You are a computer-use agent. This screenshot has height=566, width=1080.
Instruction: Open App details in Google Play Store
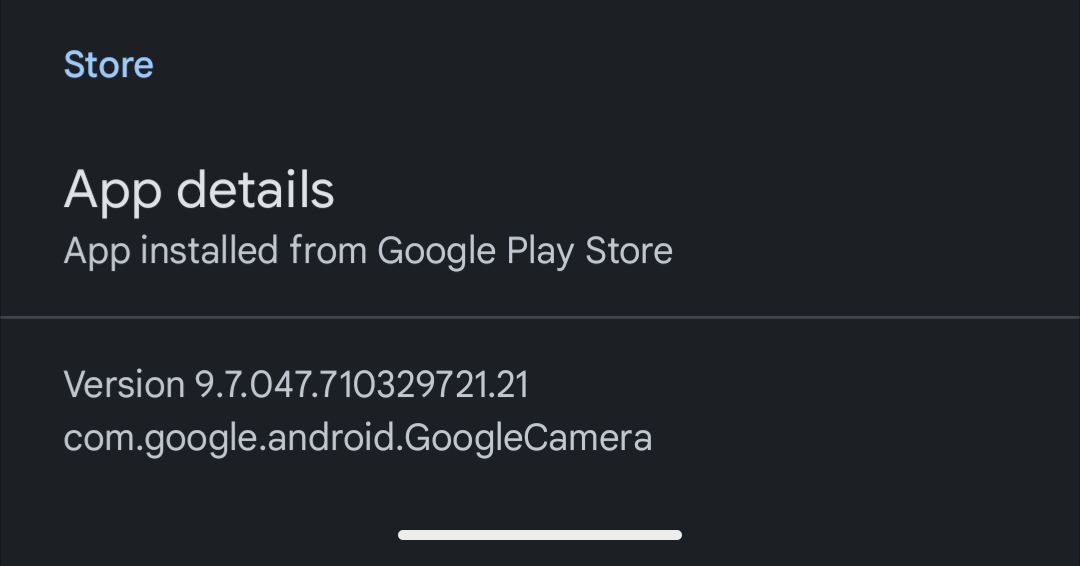coord(368,217)
